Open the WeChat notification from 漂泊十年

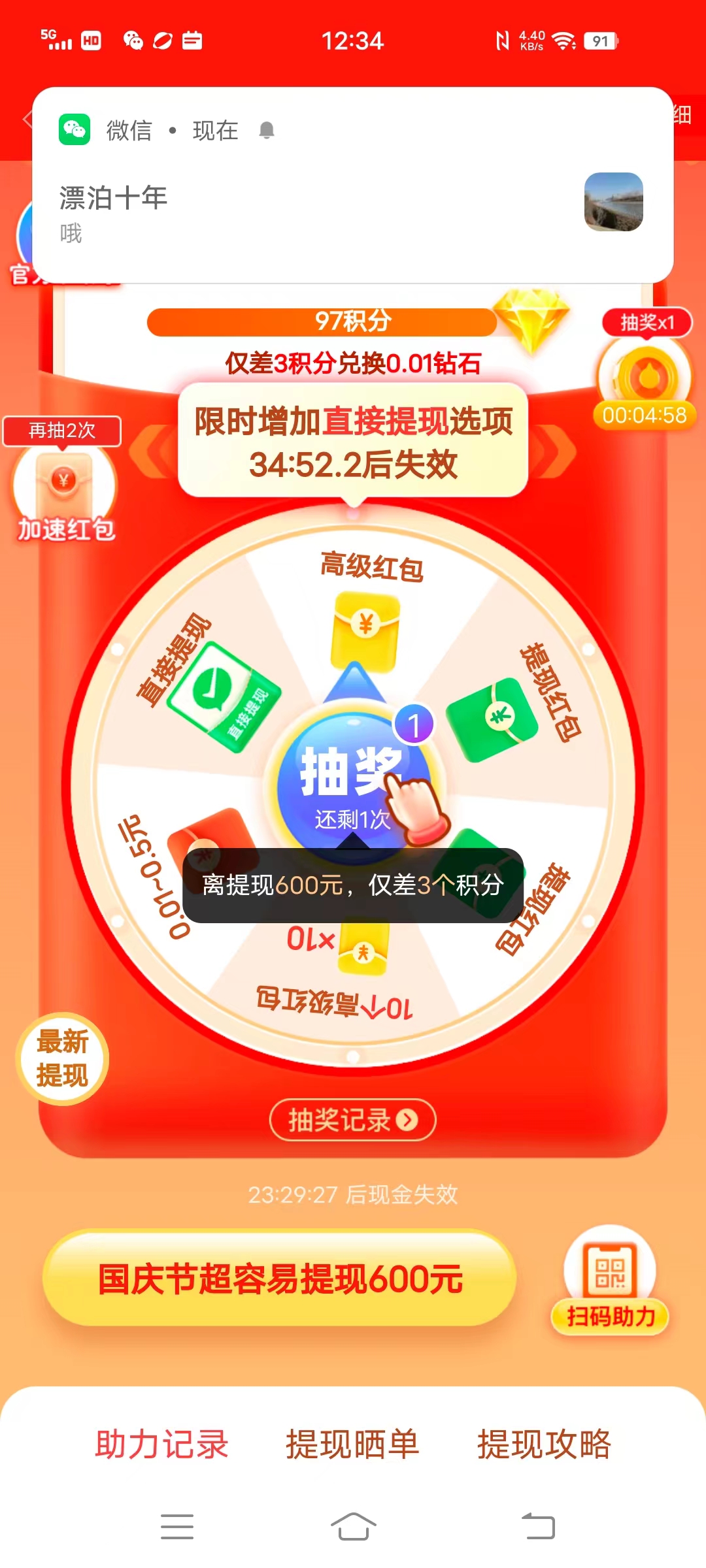[353, 196]
